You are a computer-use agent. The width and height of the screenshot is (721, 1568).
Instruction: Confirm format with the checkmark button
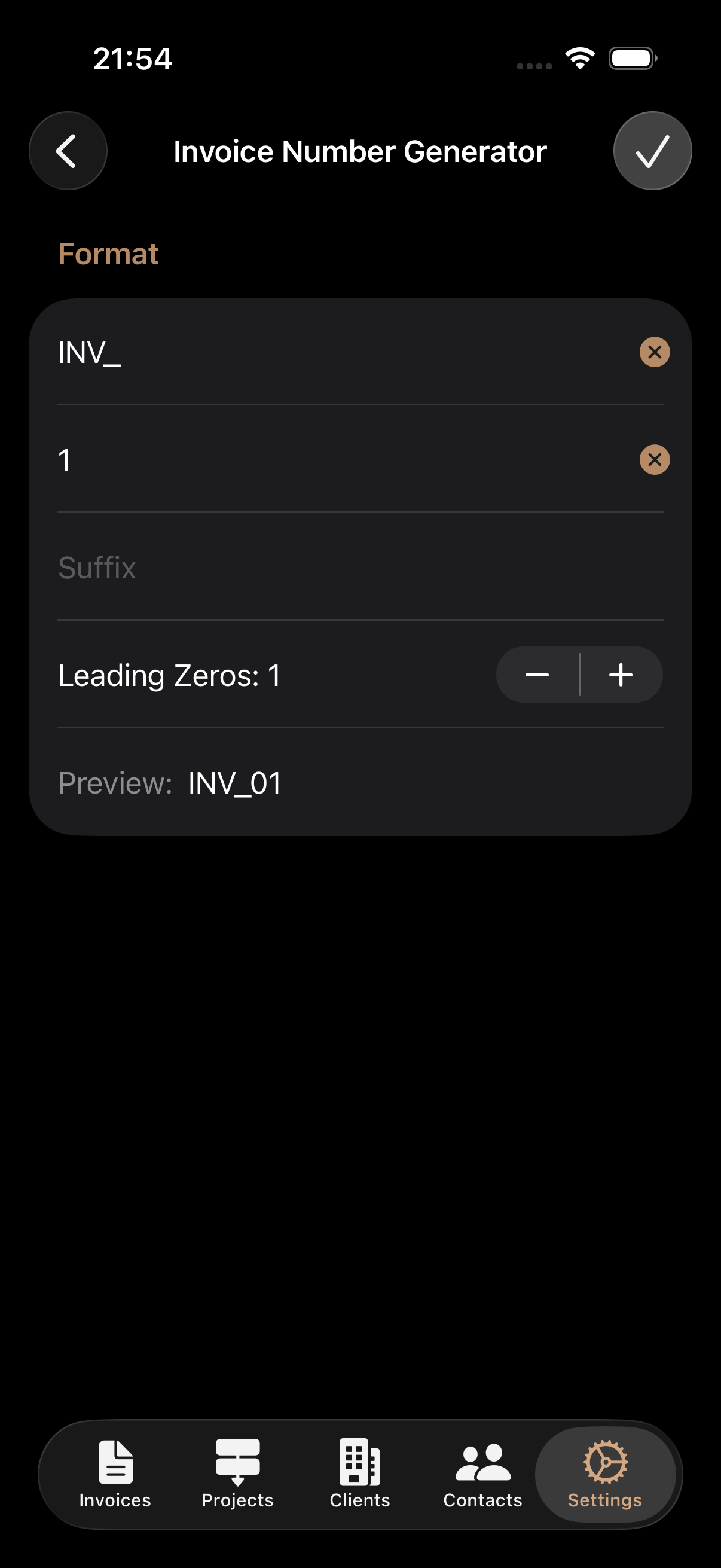[652, 151]
